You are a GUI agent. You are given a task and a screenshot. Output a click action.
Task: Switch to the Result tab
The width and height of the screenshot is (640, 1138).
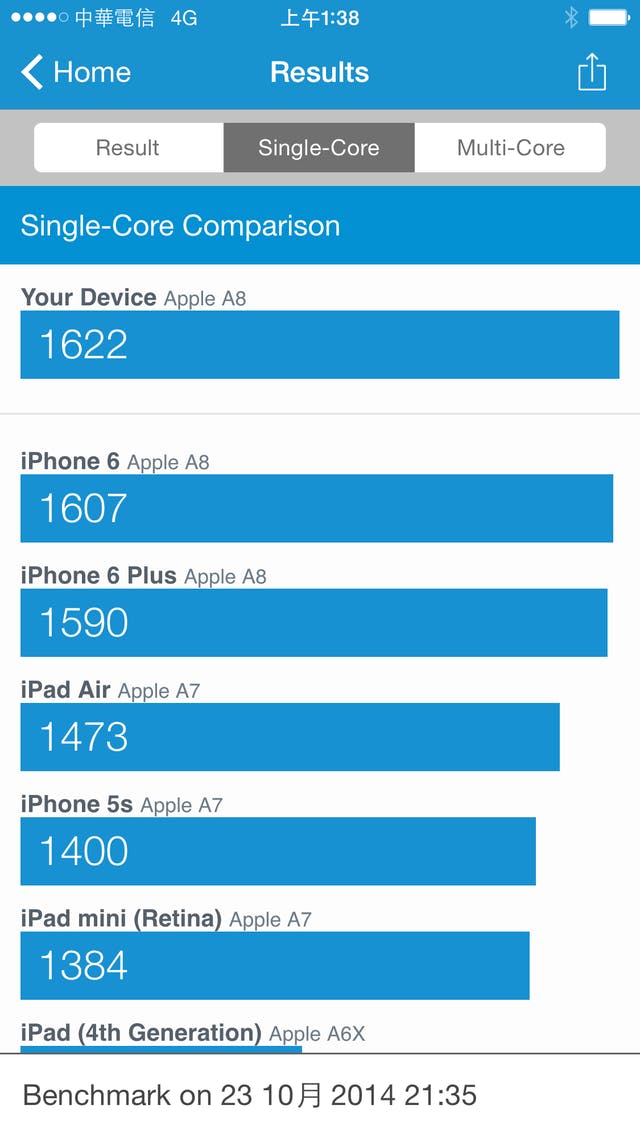tap(128, 148)
